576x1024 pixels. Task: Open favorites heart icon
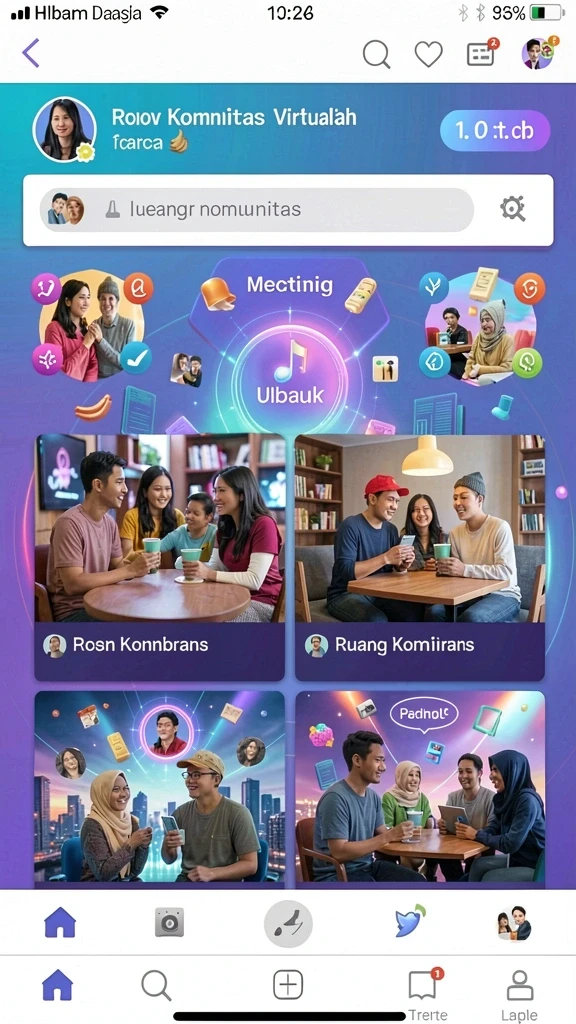(429, 54)
